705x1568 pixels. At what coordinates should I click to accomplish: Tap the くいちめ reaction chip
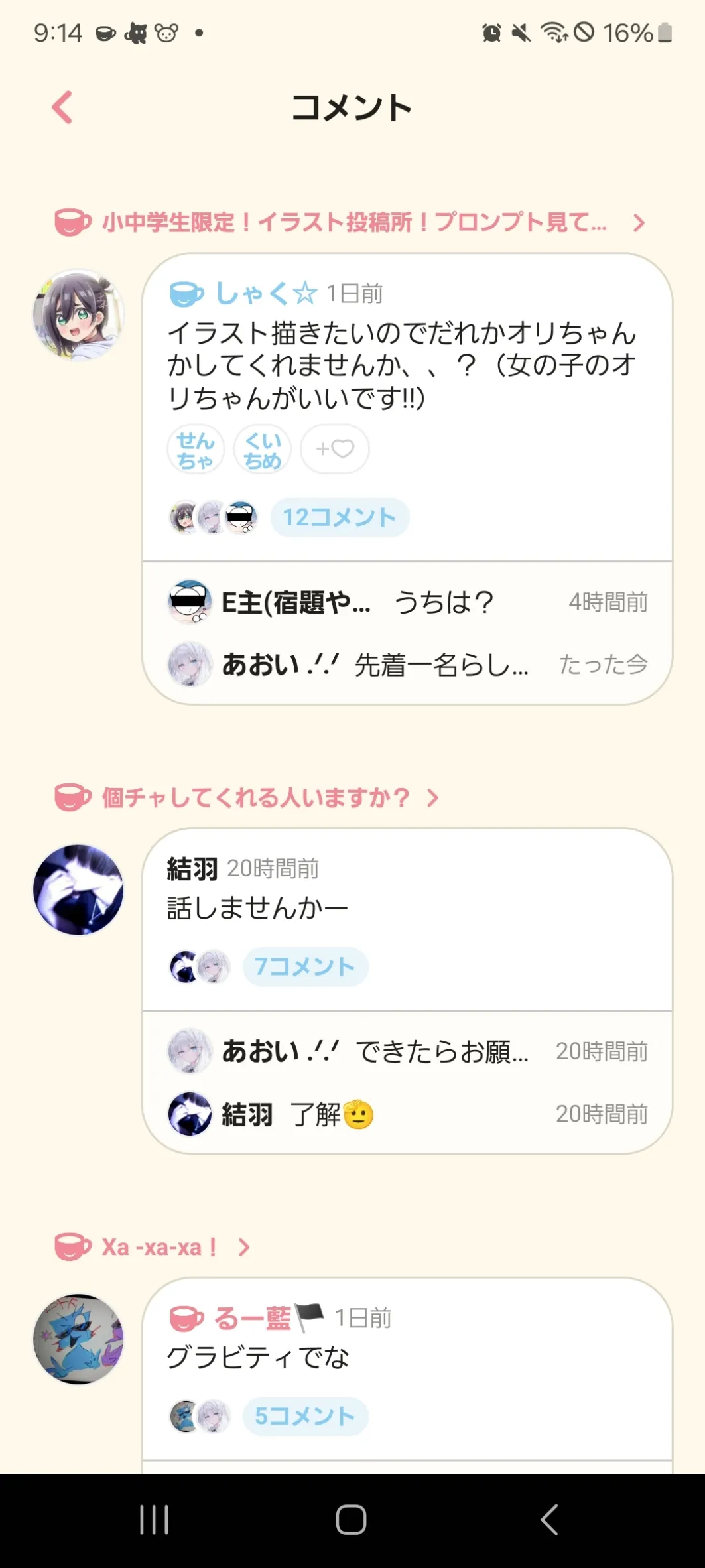[x=263, y=450]
